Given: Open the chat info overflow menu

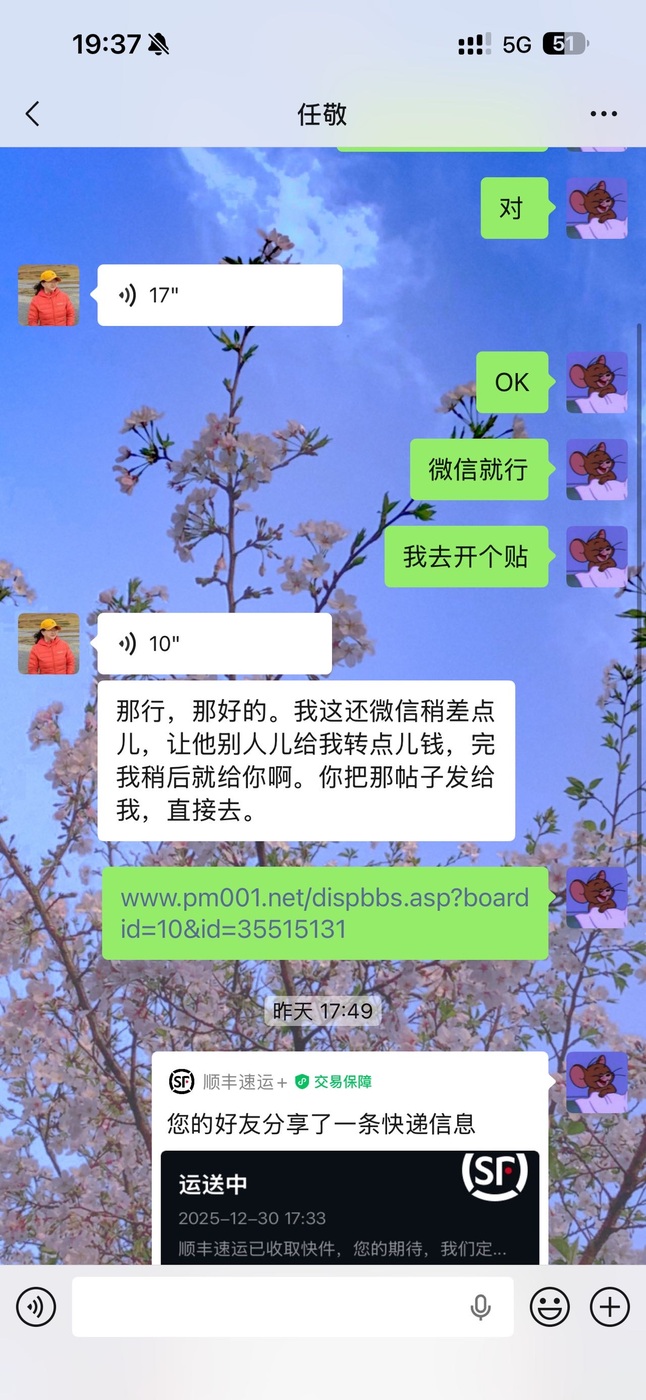Looking at the screenshot, I should pos(603,114).
